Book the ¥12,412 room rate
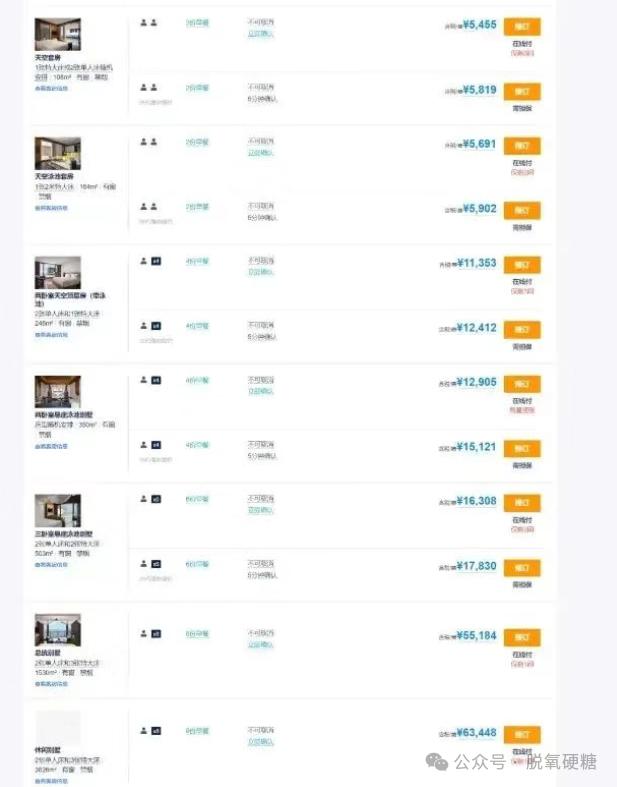 521,329
